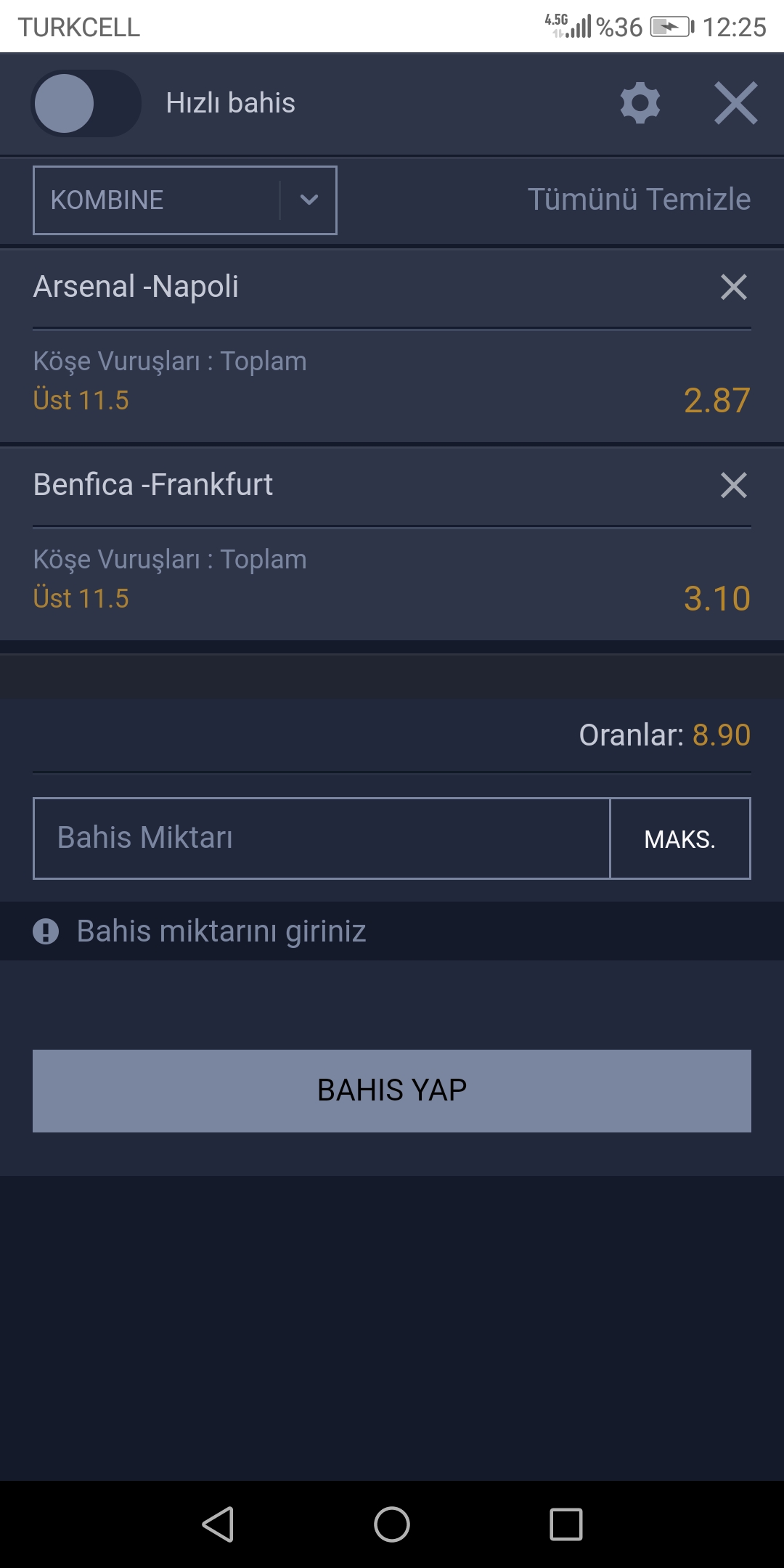The height and width of the screenshot is (1568, 784).
Task: Tap Tümünü Temizle to clear all
Action: pyautogui.click(x=639, y=200)
